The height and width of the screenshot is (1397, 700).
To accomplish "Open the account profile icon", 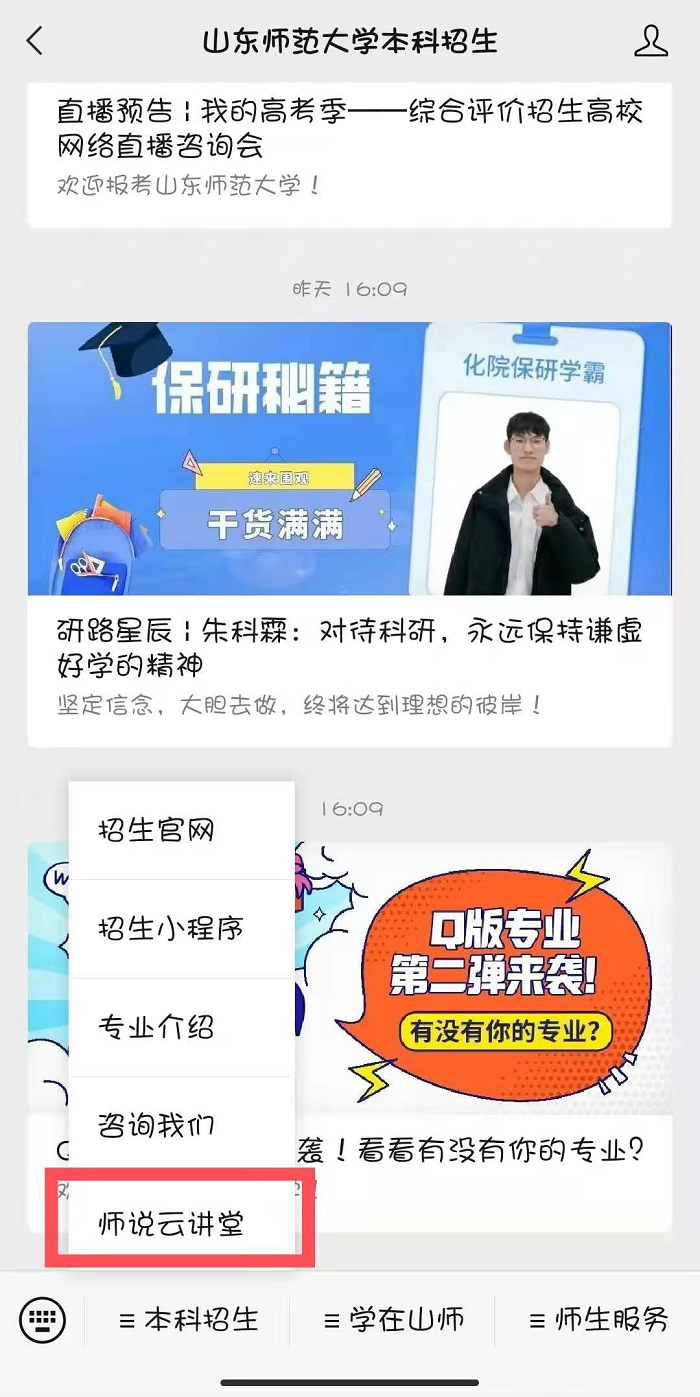I will [x=651, y=41].
